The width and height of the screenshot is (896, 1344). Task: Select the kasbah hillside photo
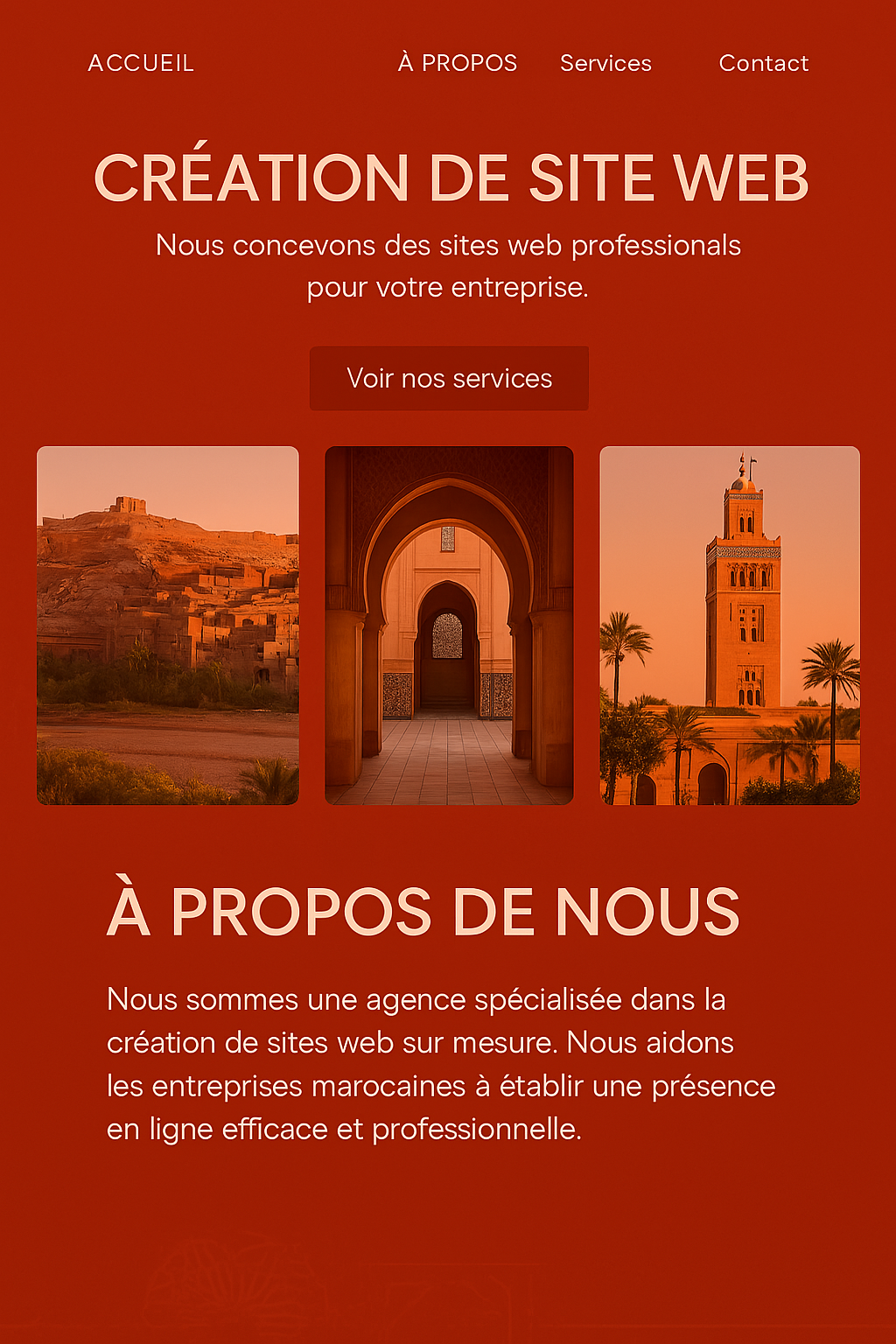coord(166,623)
